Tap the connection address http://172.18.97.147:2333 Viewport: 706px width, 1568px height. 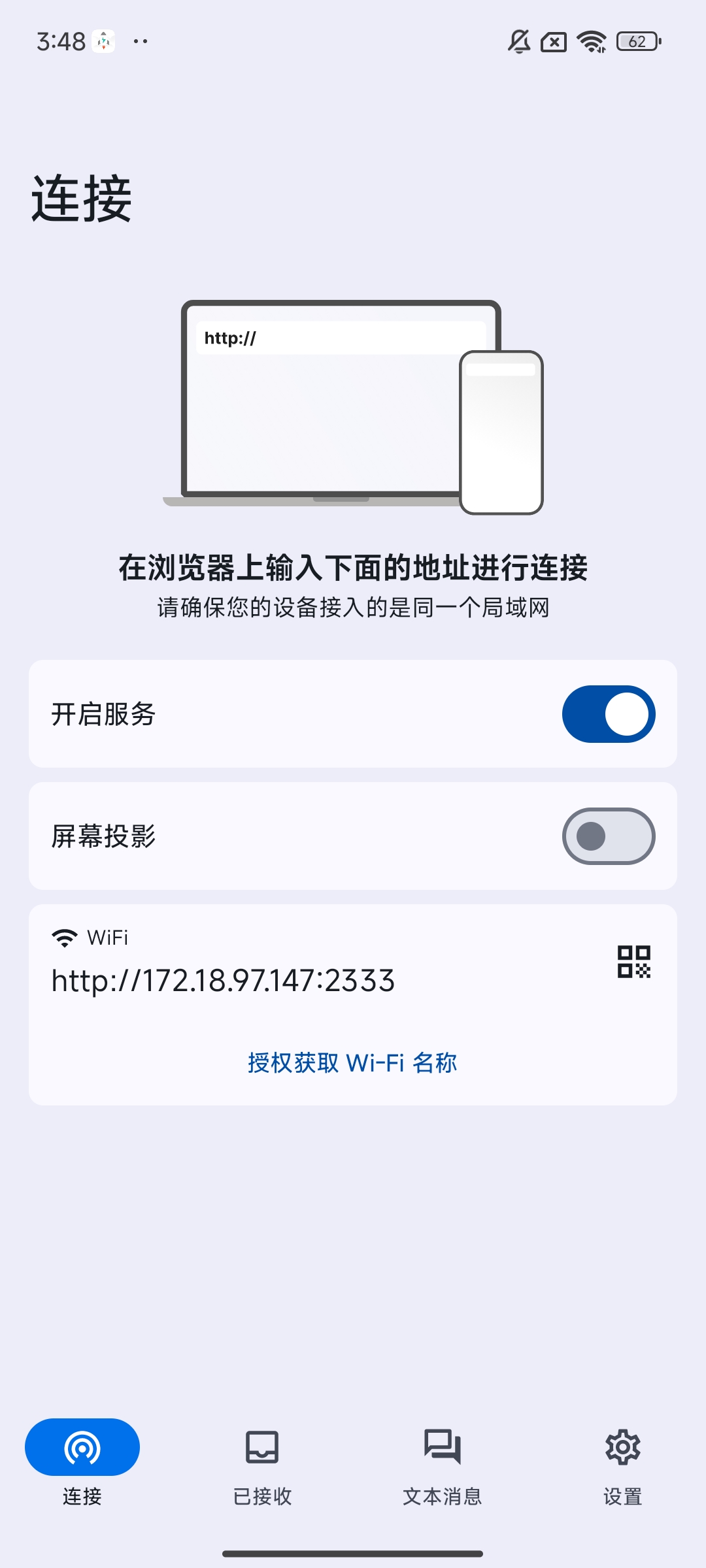[222, 980]
